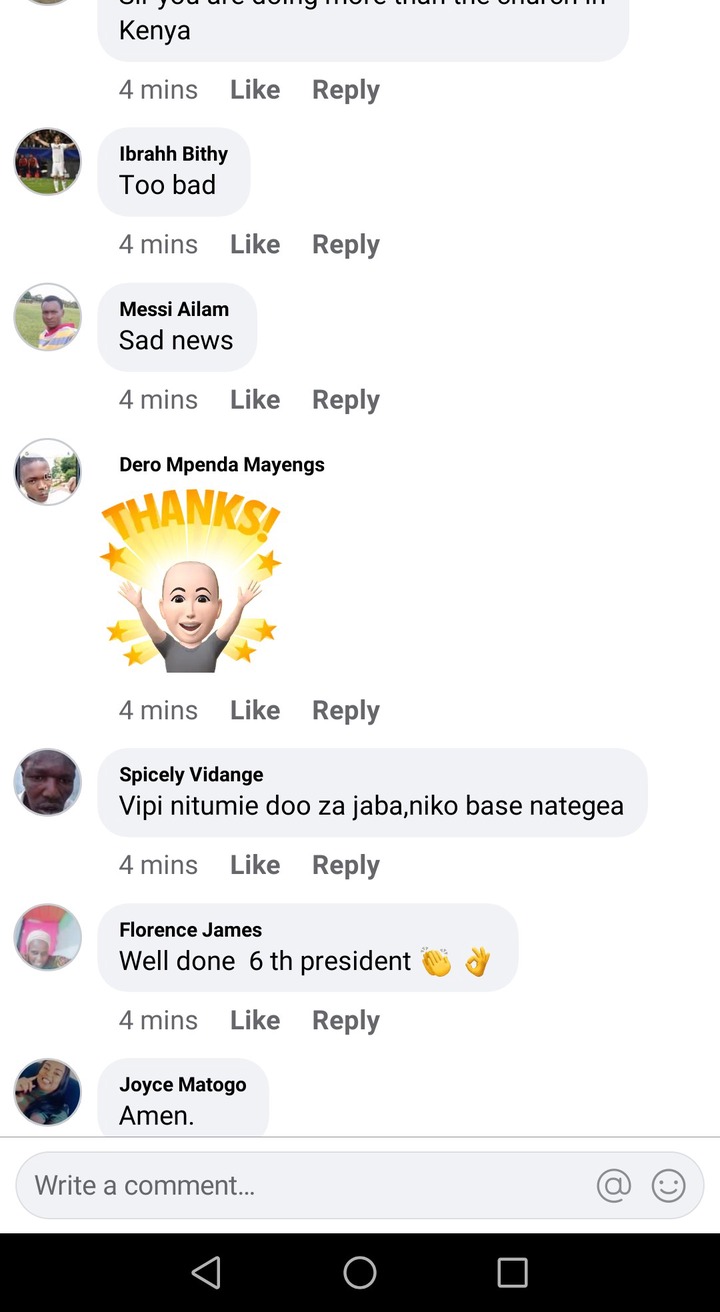Image resolution: width=720 pixels, height=1312 pixels.
Task: Like Dero Mpenda Mayengs' Thanks sticker comment
Action: (254, 710)
